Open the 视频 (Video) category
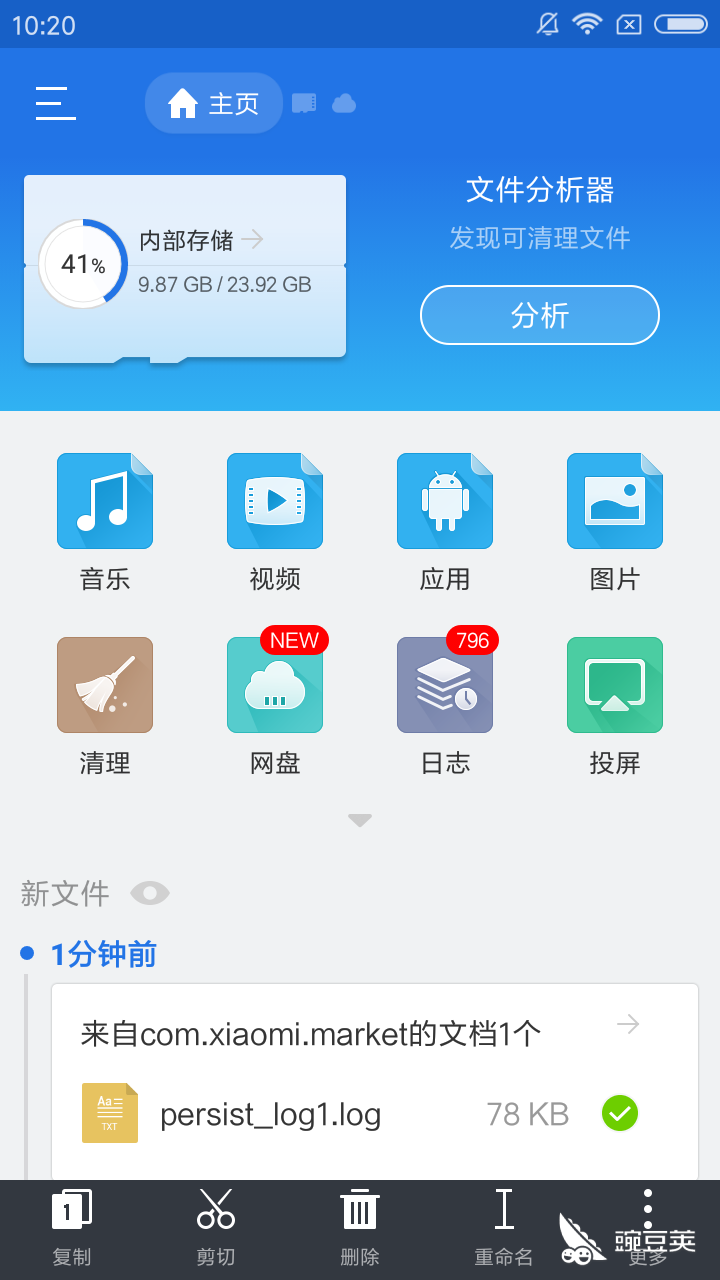The width and height of the screenshot is (720, 1280). pos(275,520)
